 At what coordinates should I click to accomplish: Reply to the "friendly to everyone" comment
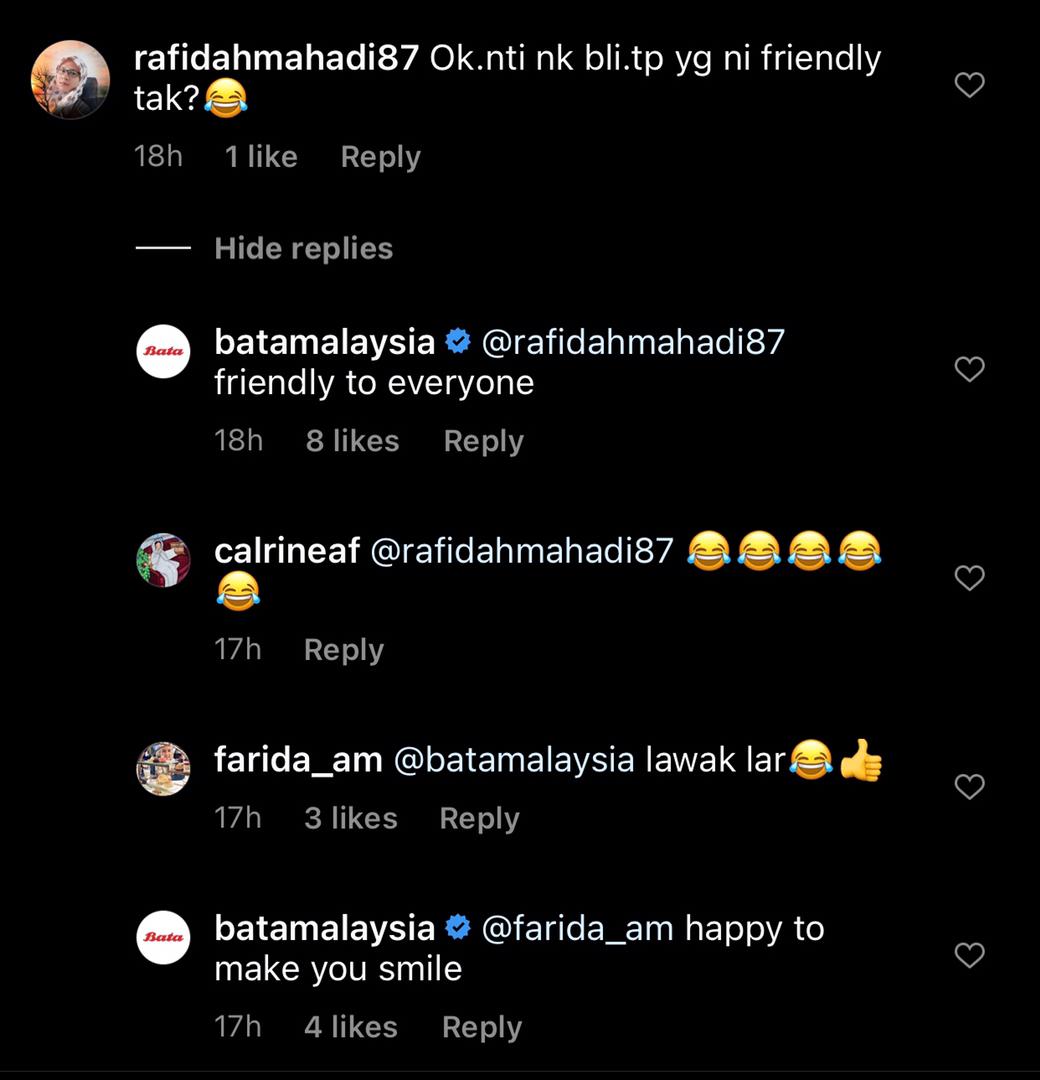click(483, 441)
